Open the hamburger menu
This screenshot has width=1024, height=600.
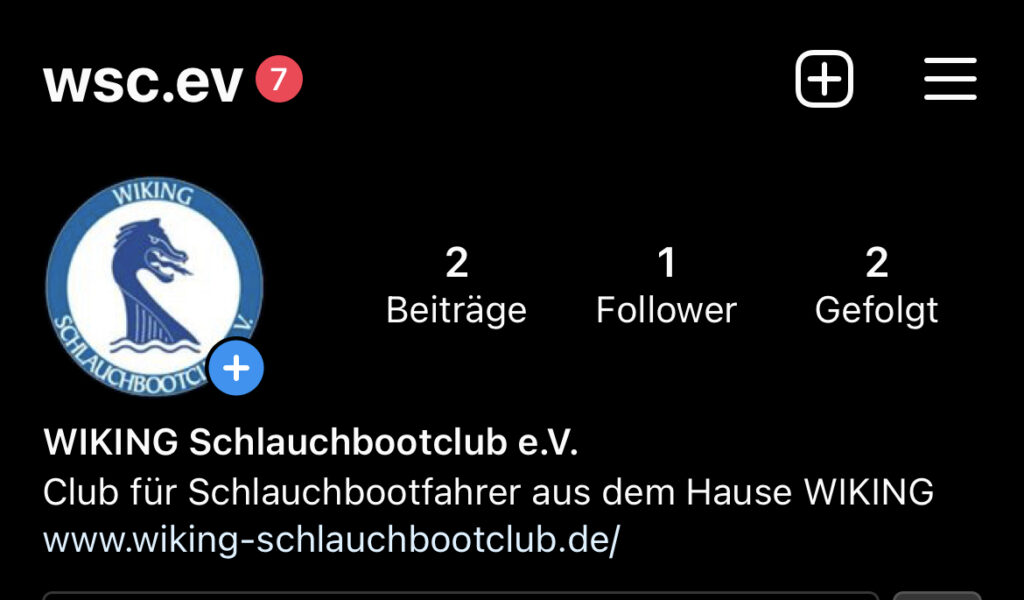(x=950, y=78)
